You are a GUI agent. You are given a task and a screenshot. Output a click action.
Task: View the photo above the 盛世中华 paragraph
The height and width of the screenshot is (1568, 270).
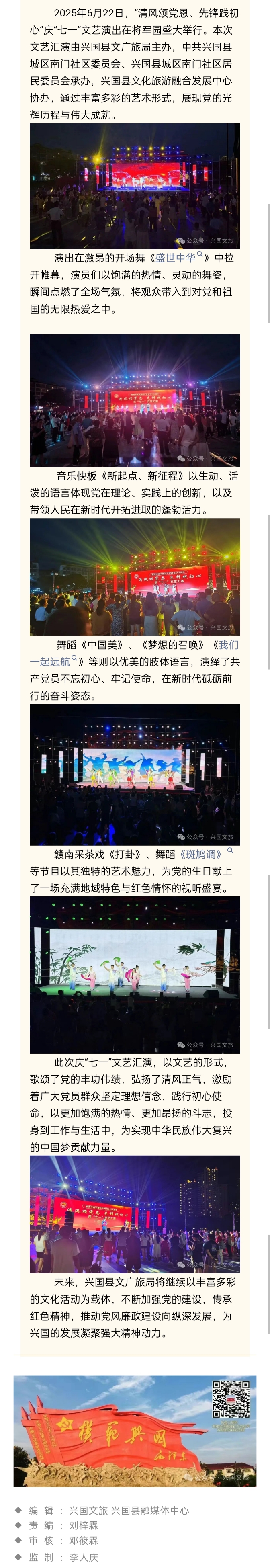(135, 186)
